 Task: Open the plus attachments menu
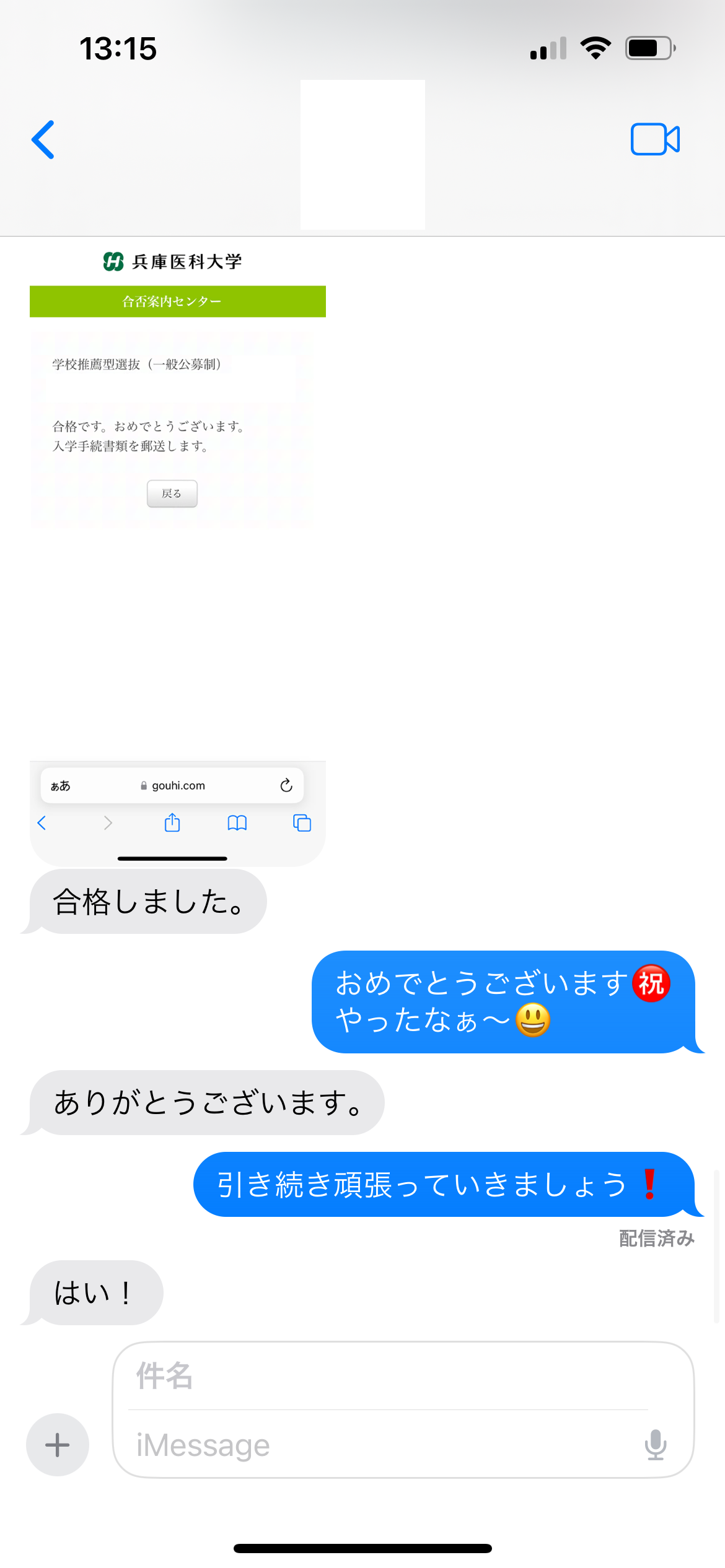(58, 1445)
